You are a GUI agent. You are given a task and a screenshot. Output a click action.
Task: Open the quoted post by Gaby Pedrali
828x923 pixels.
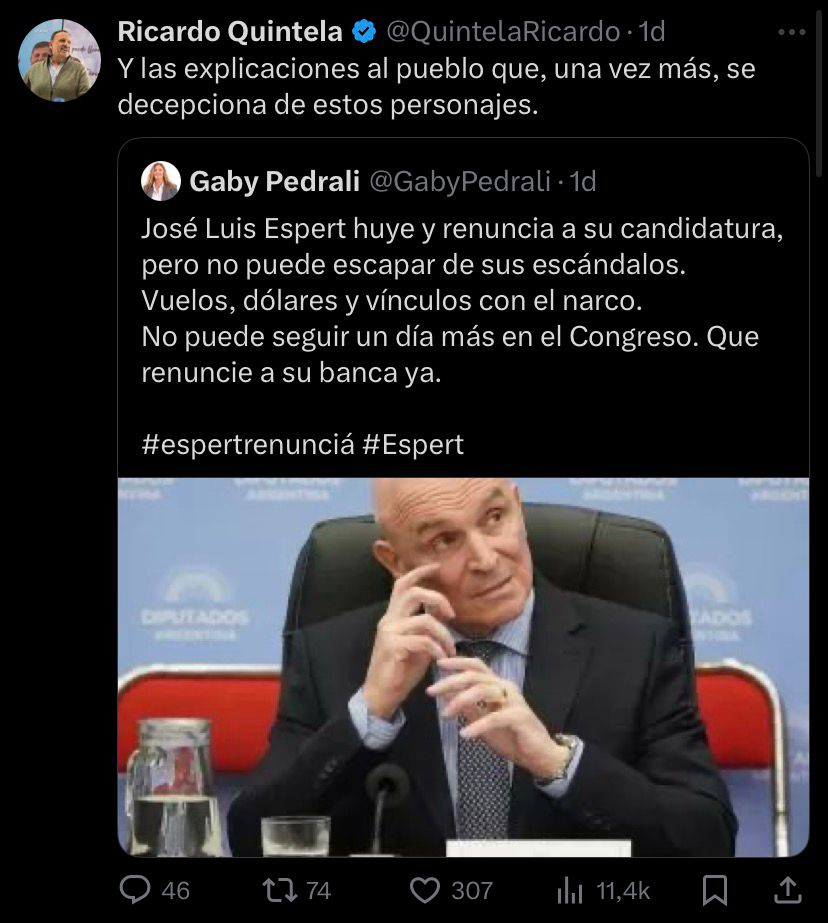coord(460,300)
